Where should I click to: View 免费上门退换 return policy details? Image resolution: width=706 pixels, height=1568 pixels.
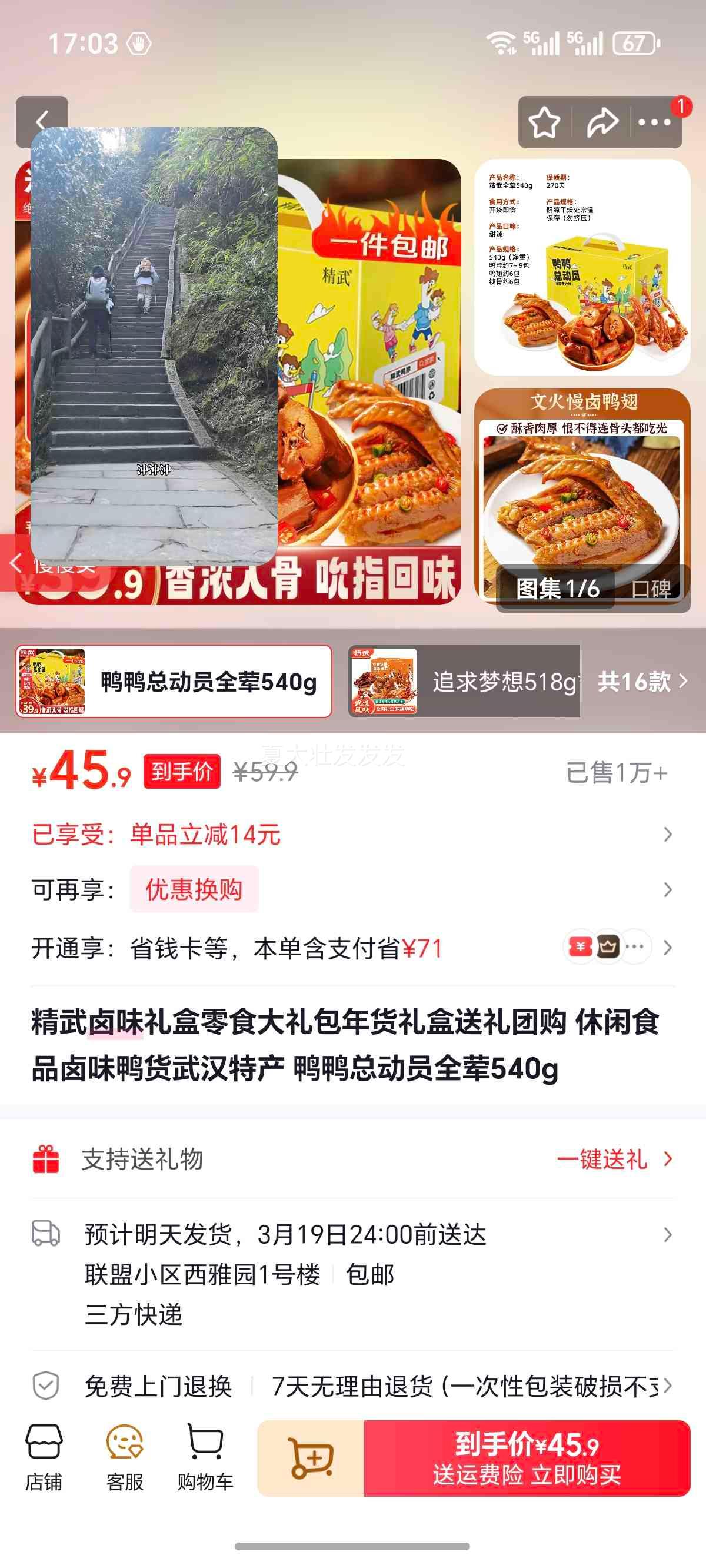(353, 1386)
